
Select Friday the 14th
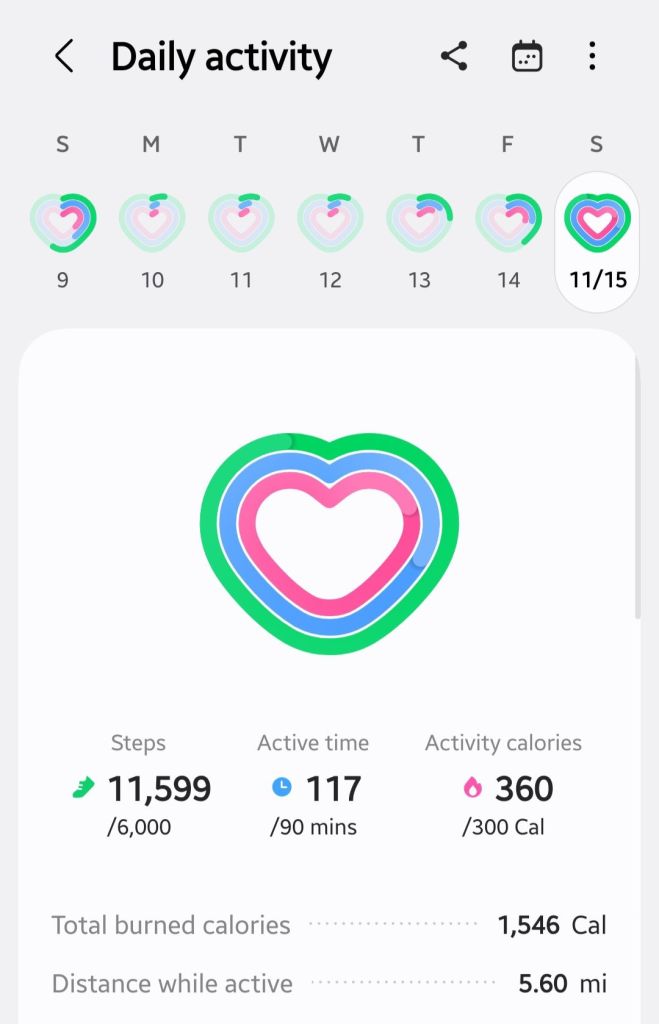[x=508, y=222]
